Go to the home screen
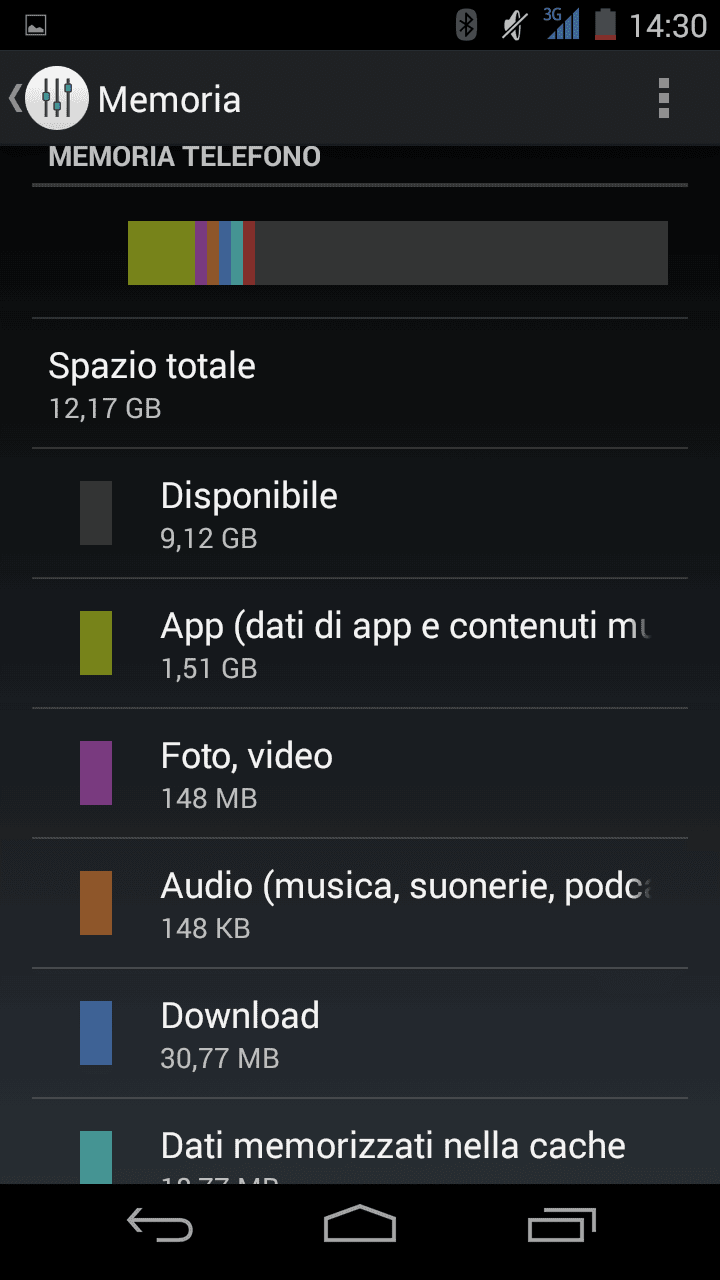Image resolution: width=720 pixels, height=1280 pixels. pyautogui.click(x=360, y=1224)
